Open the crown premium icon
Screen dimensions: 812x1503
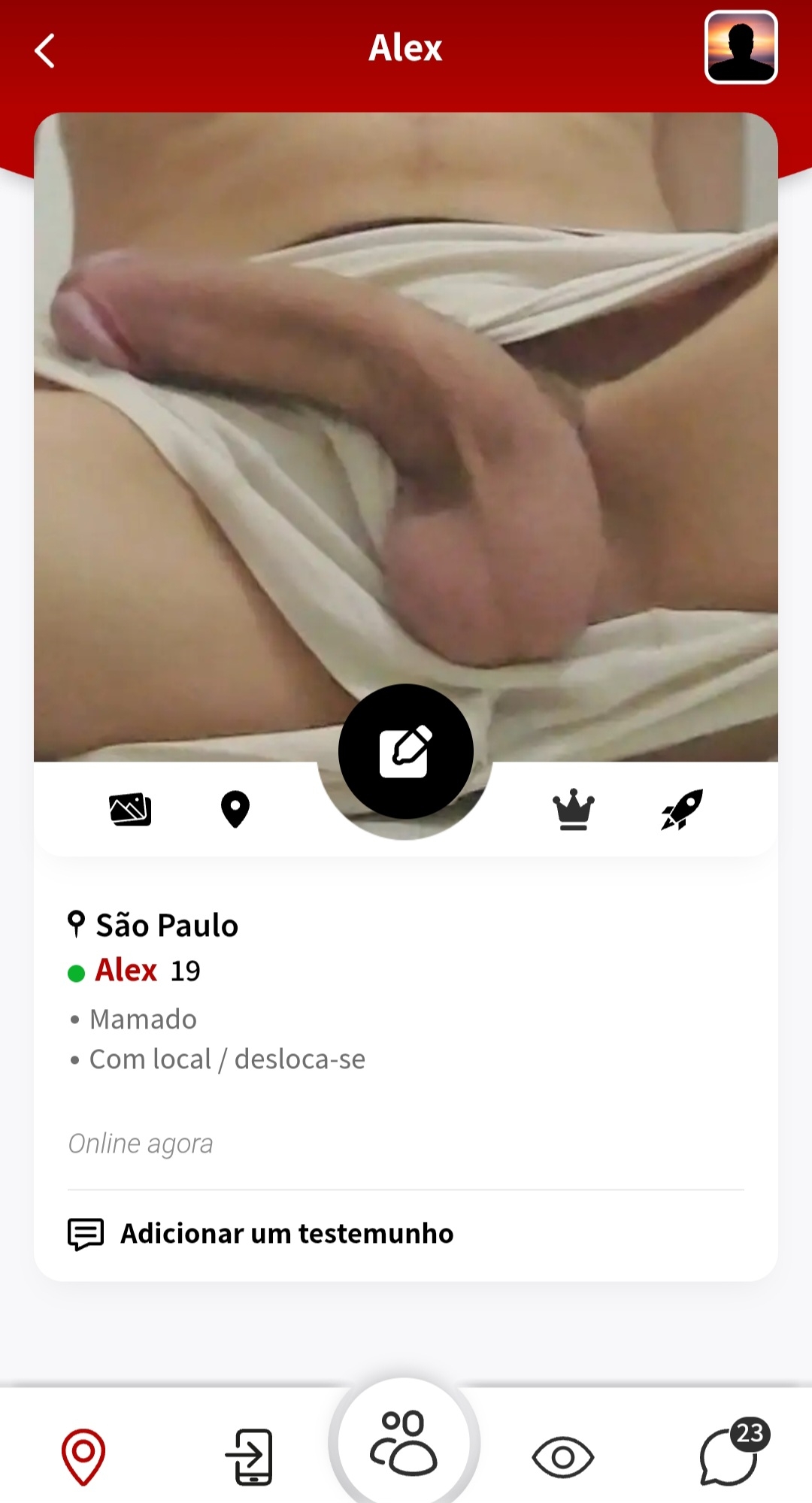[574, 810]
